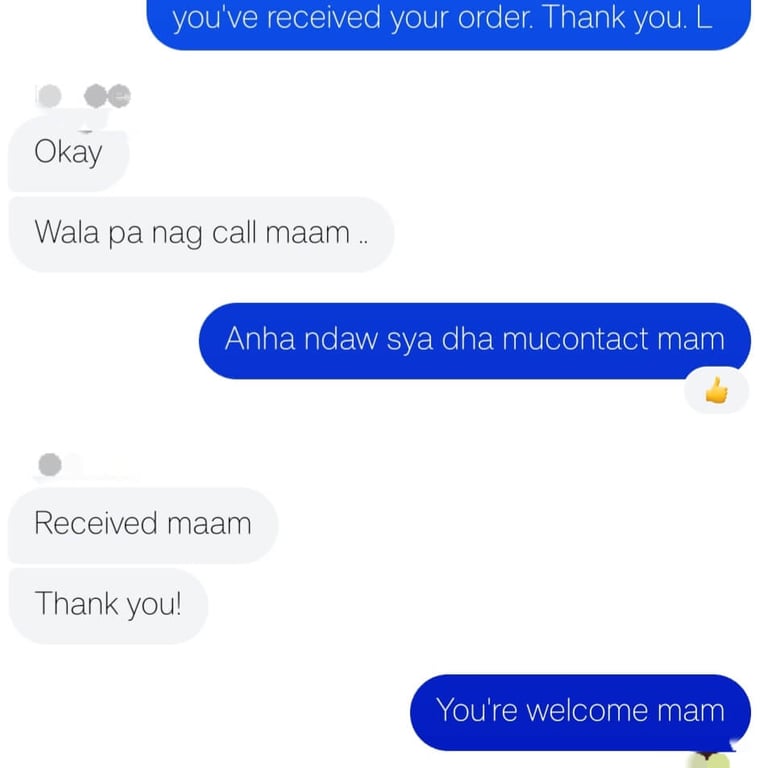This screenshot has width=768, height=768.
Task: Open the thumbs-up reaction on the mucontact message
Action: [716, 391]
